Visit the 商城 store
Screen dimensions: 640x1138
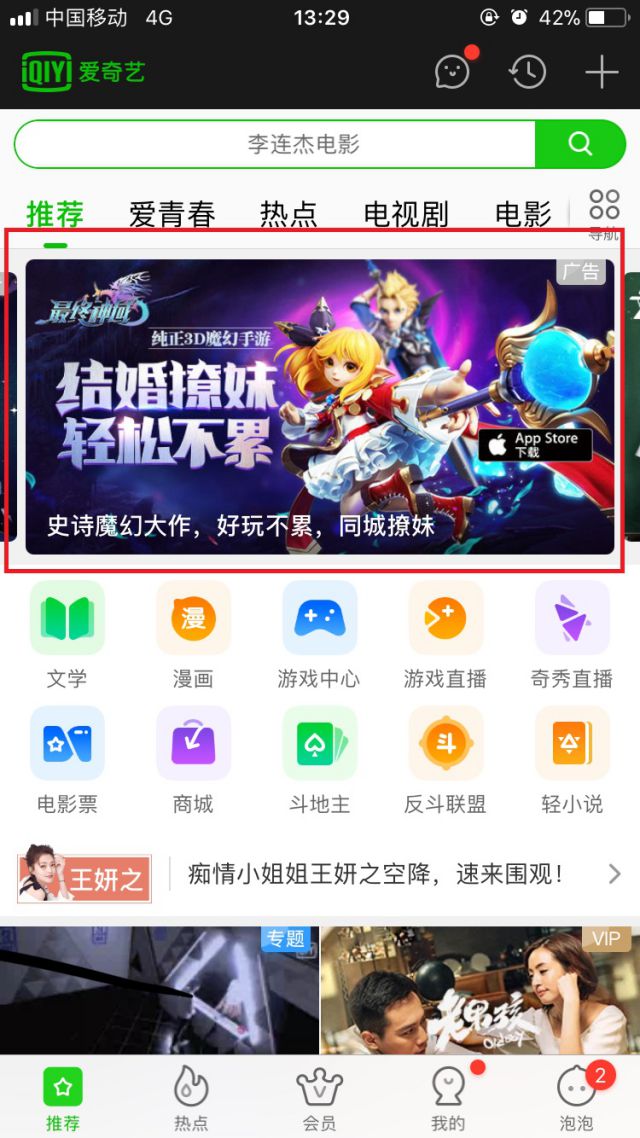coord(193,760)
